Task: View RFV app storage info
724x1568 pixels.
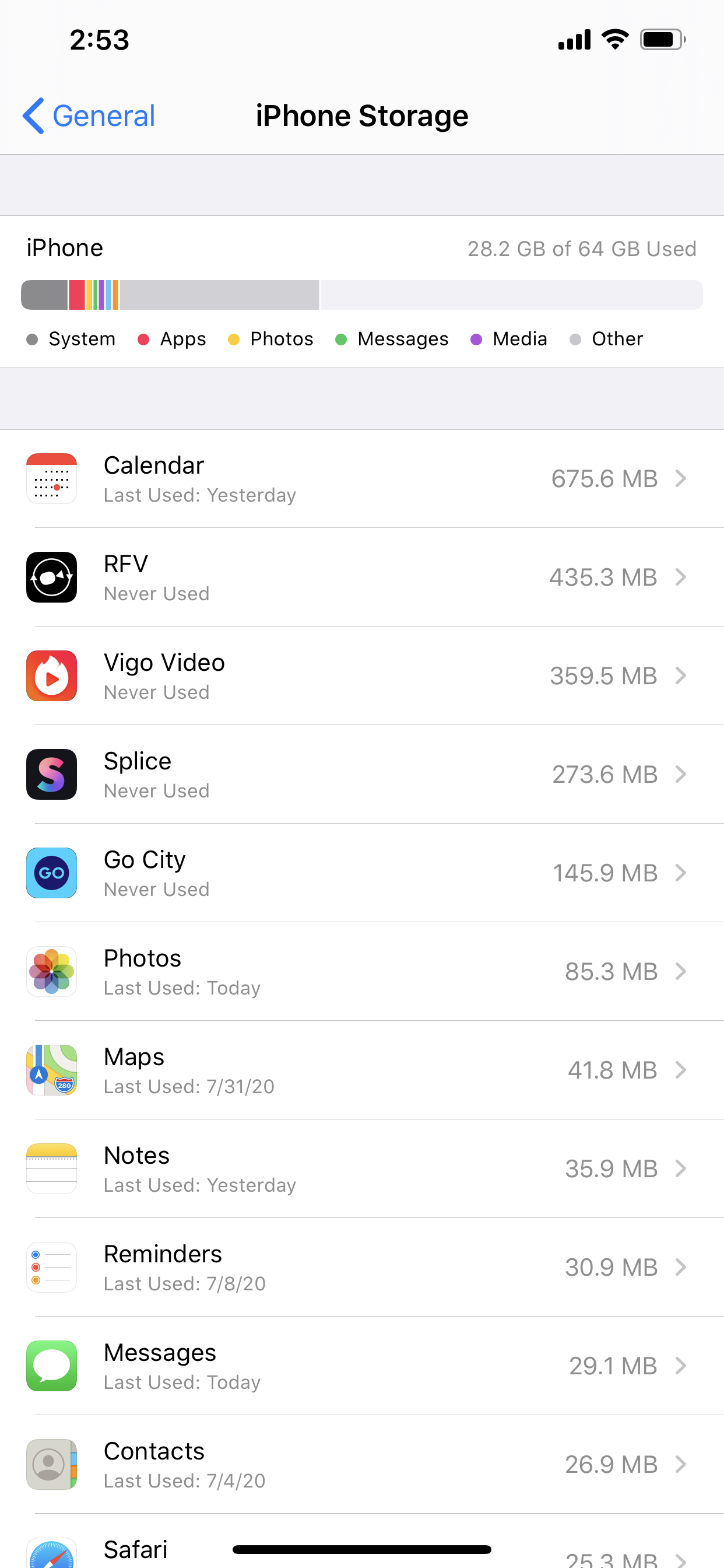Action: point(361,577)
